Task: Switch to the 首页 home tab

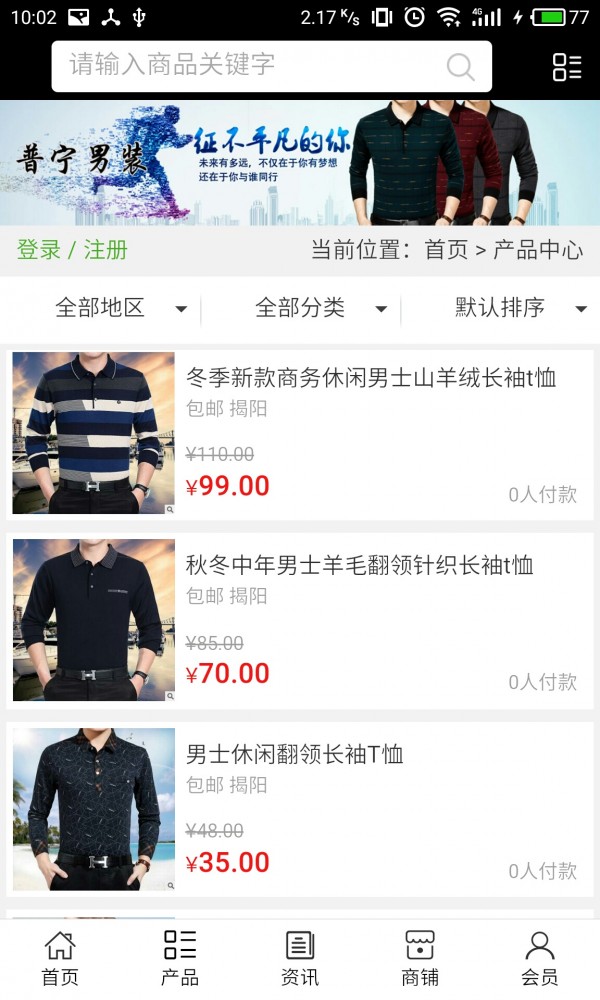Action: click(60, 958)
